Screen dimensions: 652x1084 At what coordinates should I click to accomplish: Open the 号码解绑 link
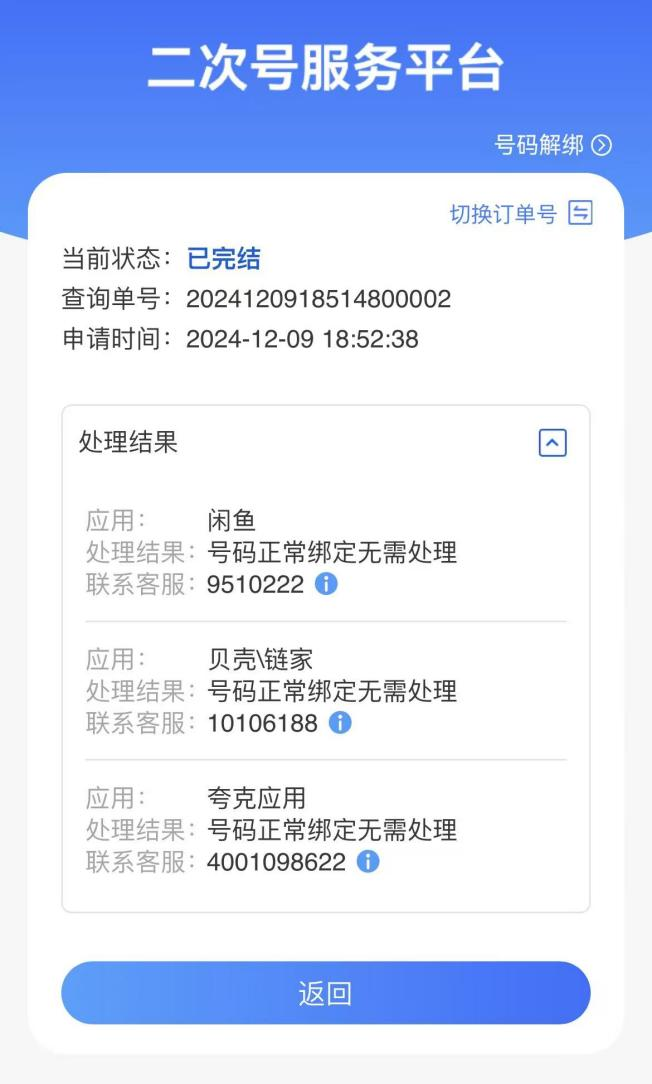coord(552,145)
